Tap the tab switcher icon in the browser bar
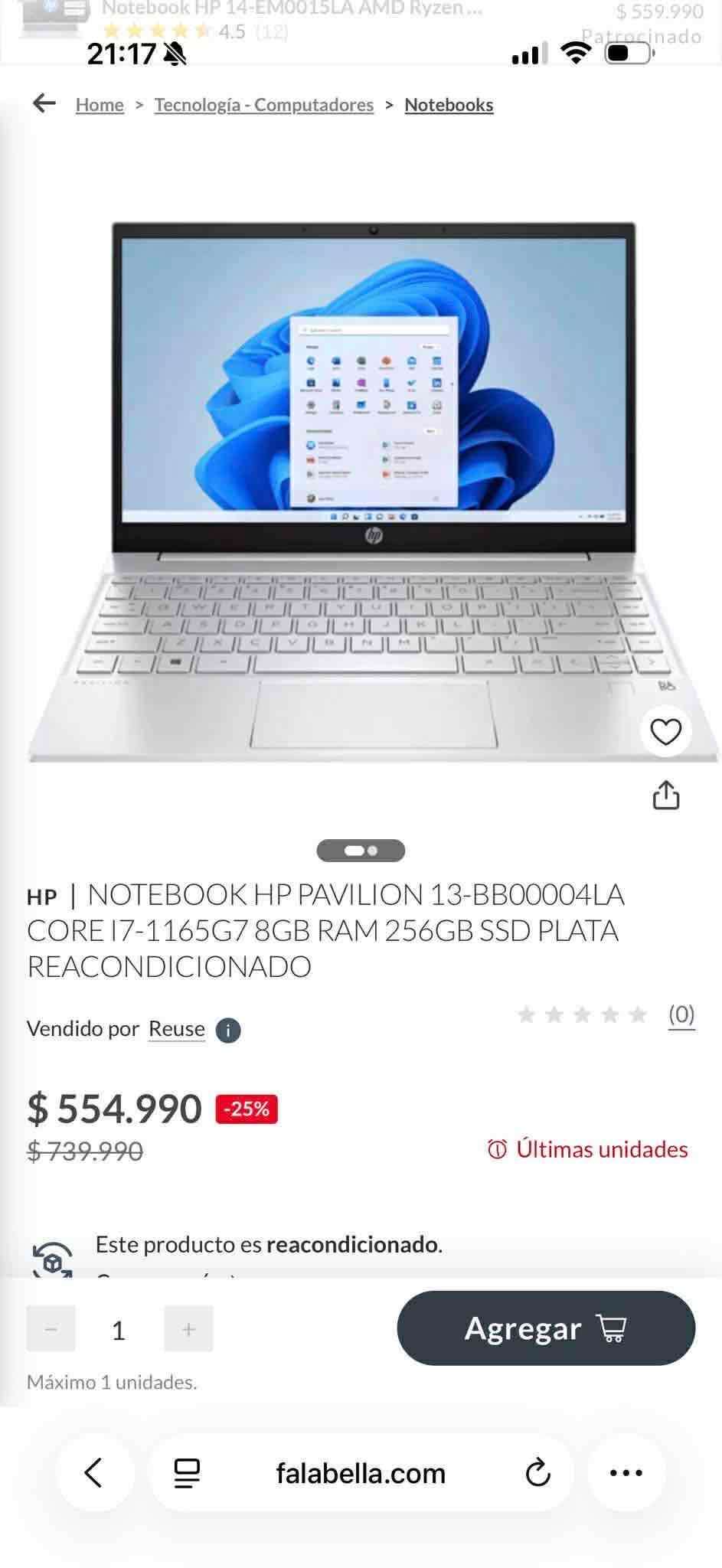722x1568 pixels. pyautogui.click(x=186, y=1472)
